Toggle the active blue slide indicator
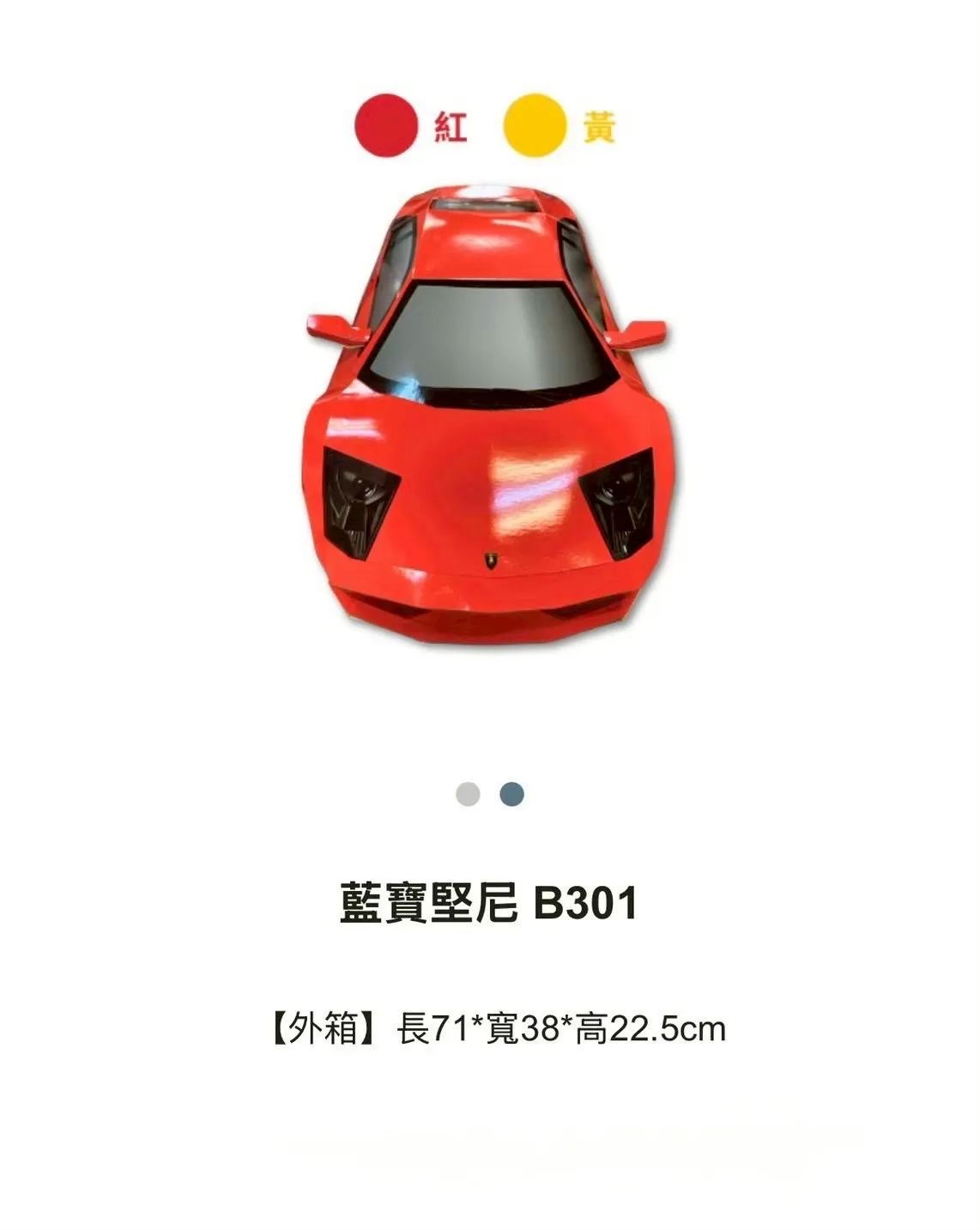 (x=512, y=797)
